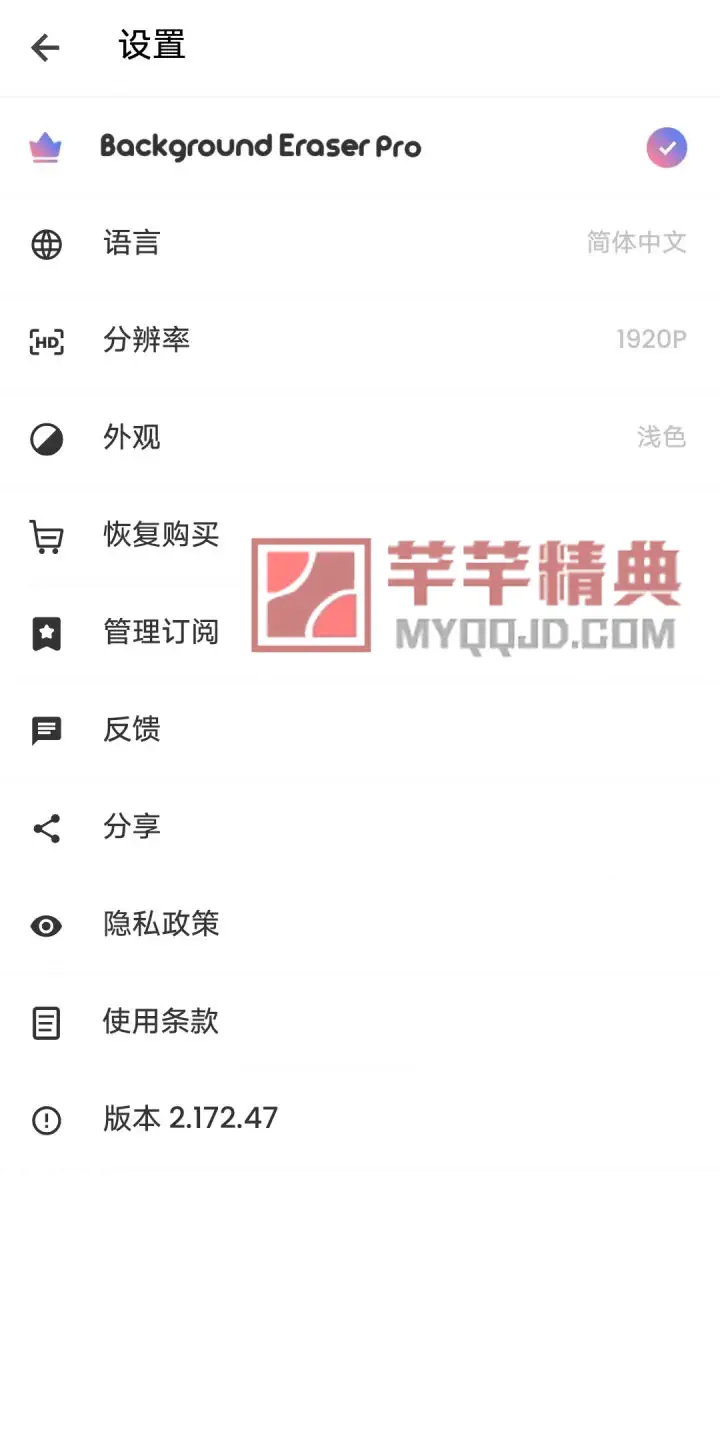Screen dimensions: 720x1440
Task: Open the 反馈 feedback option
Action: [360, 729]
